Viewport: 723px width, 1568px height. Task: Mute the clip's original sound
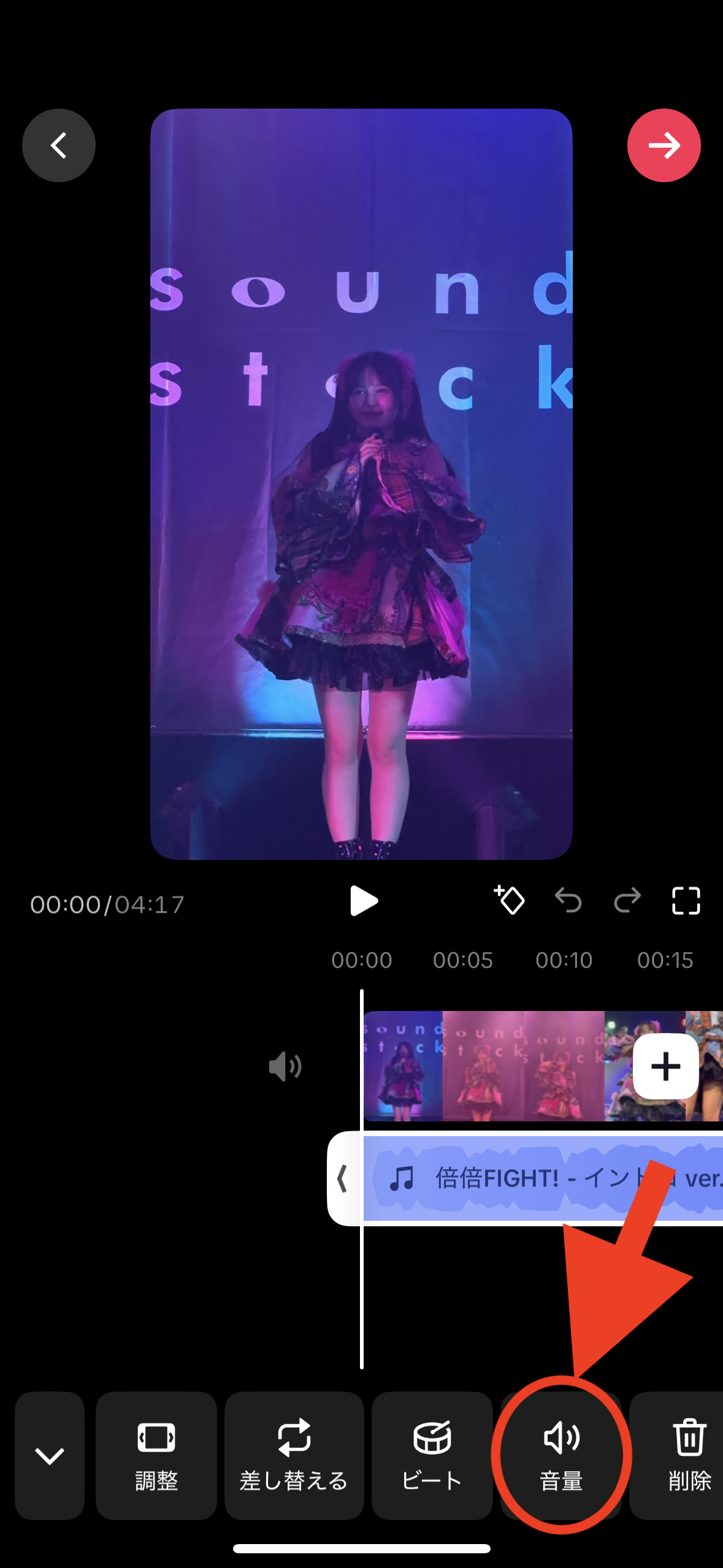point(285,1066)
